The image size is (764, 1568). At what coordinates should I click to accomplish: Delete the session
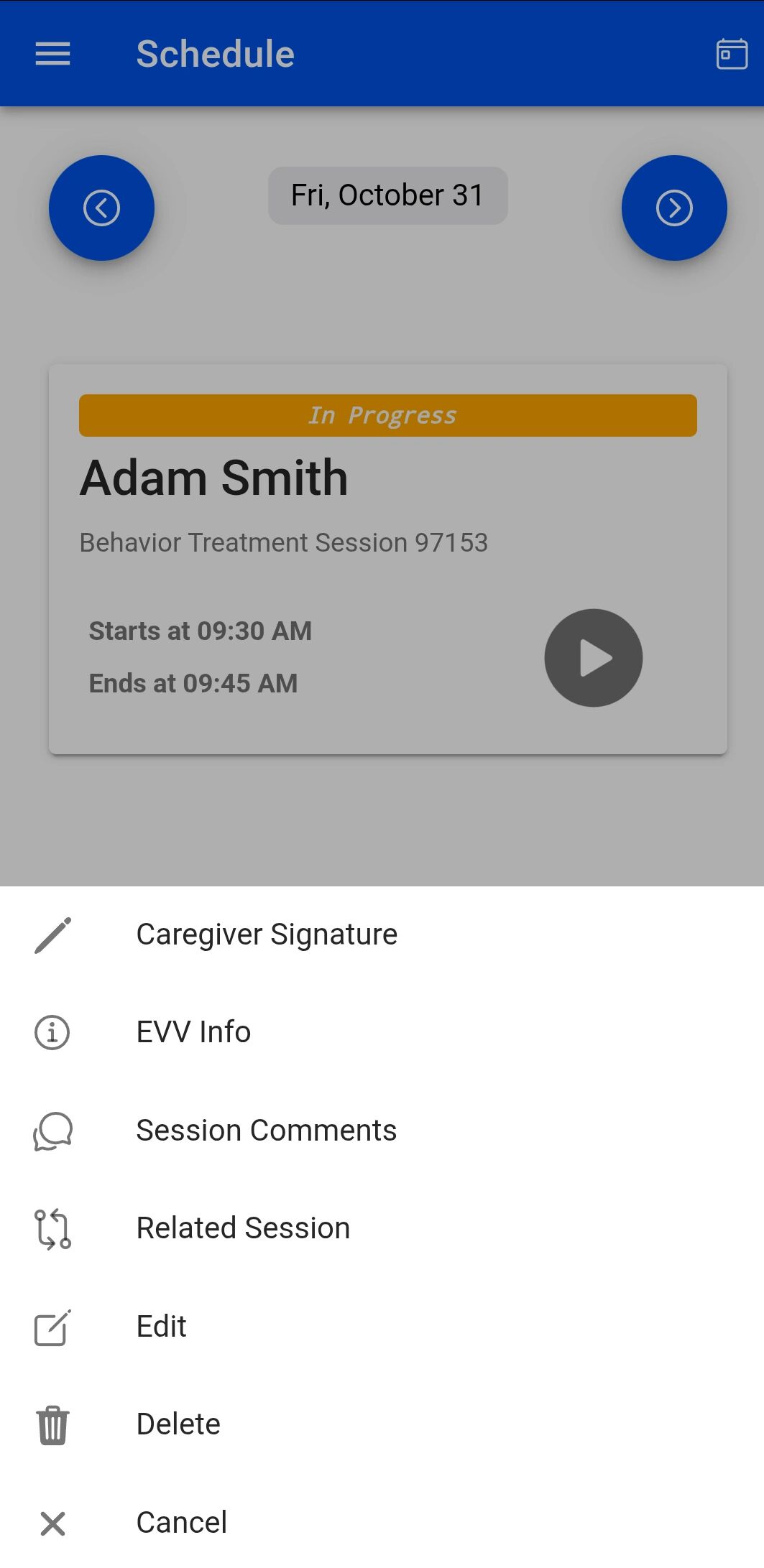point(178,1424)
